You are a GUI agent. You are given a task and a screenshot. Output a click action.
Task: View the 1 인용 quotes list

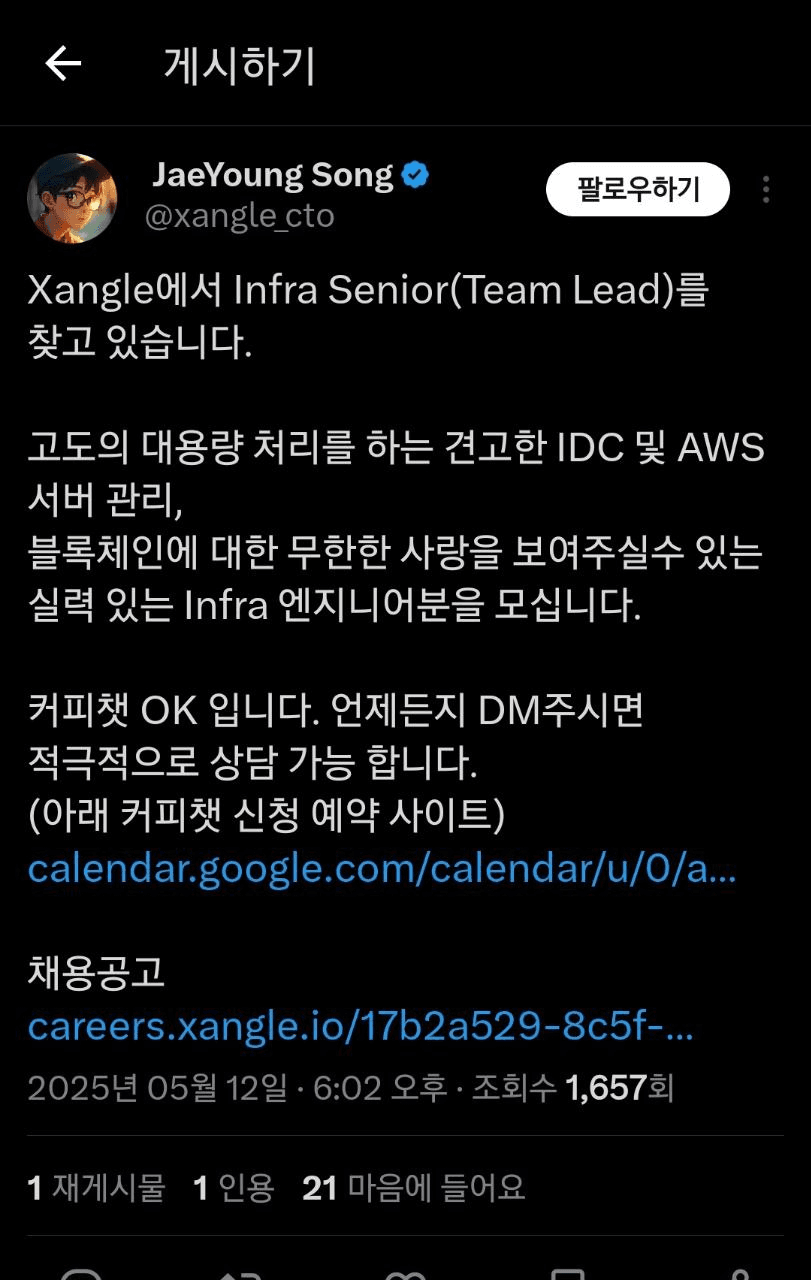click(x=233, y=1188)
